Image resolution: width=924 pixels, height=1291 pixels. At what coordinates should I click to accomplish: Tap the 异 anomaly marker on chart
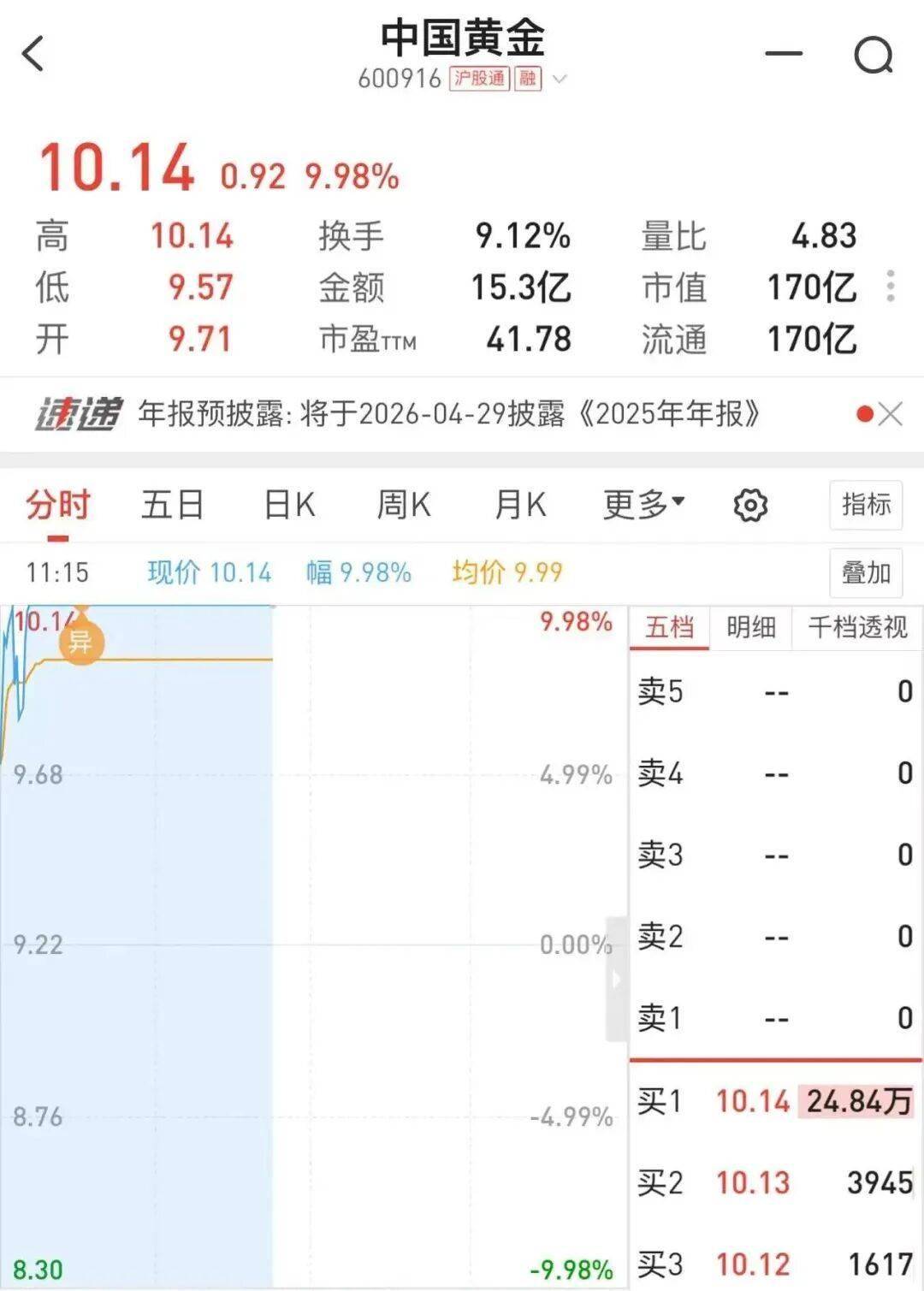coord(80,640)
